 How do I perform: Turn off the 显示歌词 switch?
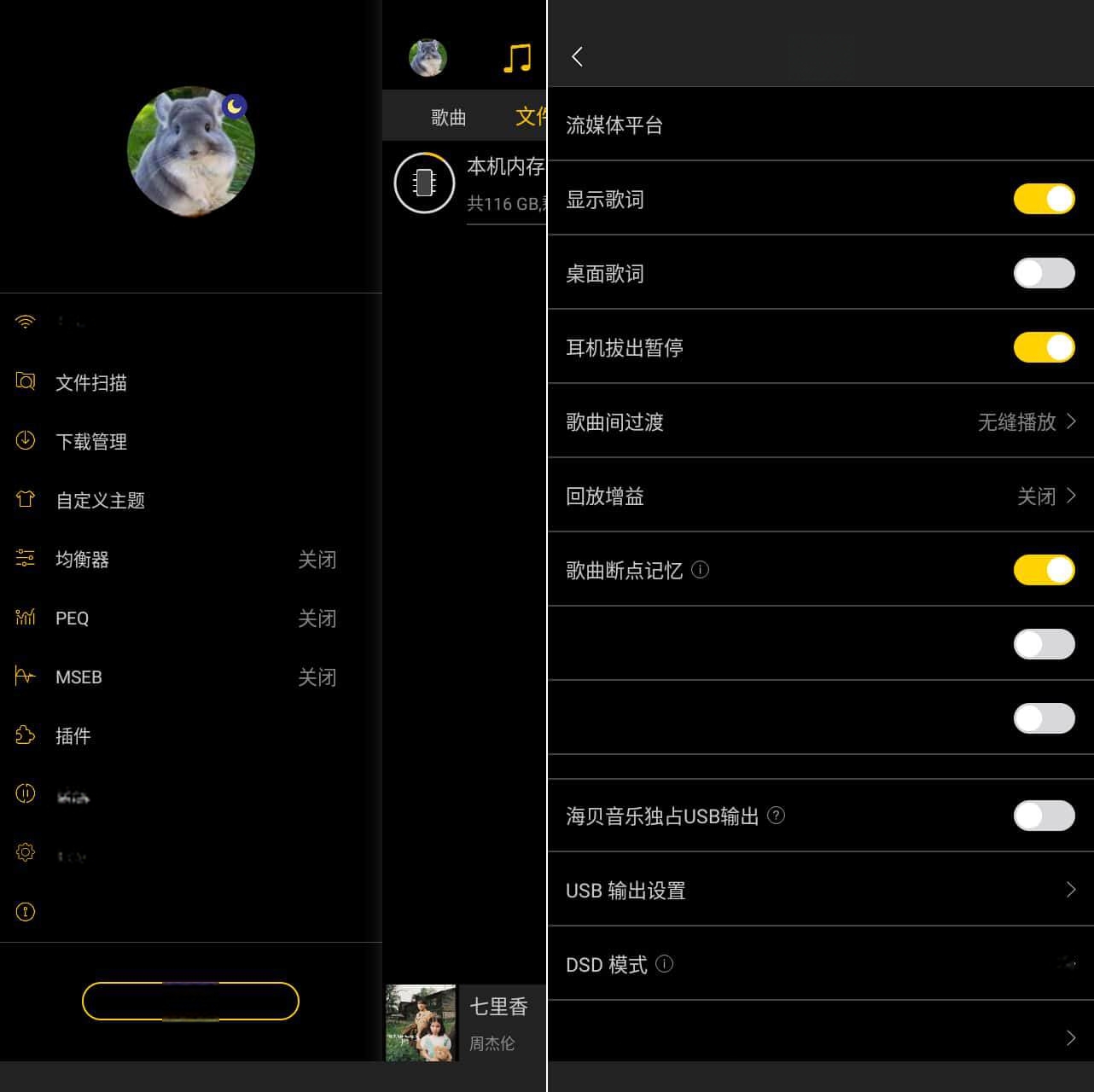click(x=1043, y=200)
